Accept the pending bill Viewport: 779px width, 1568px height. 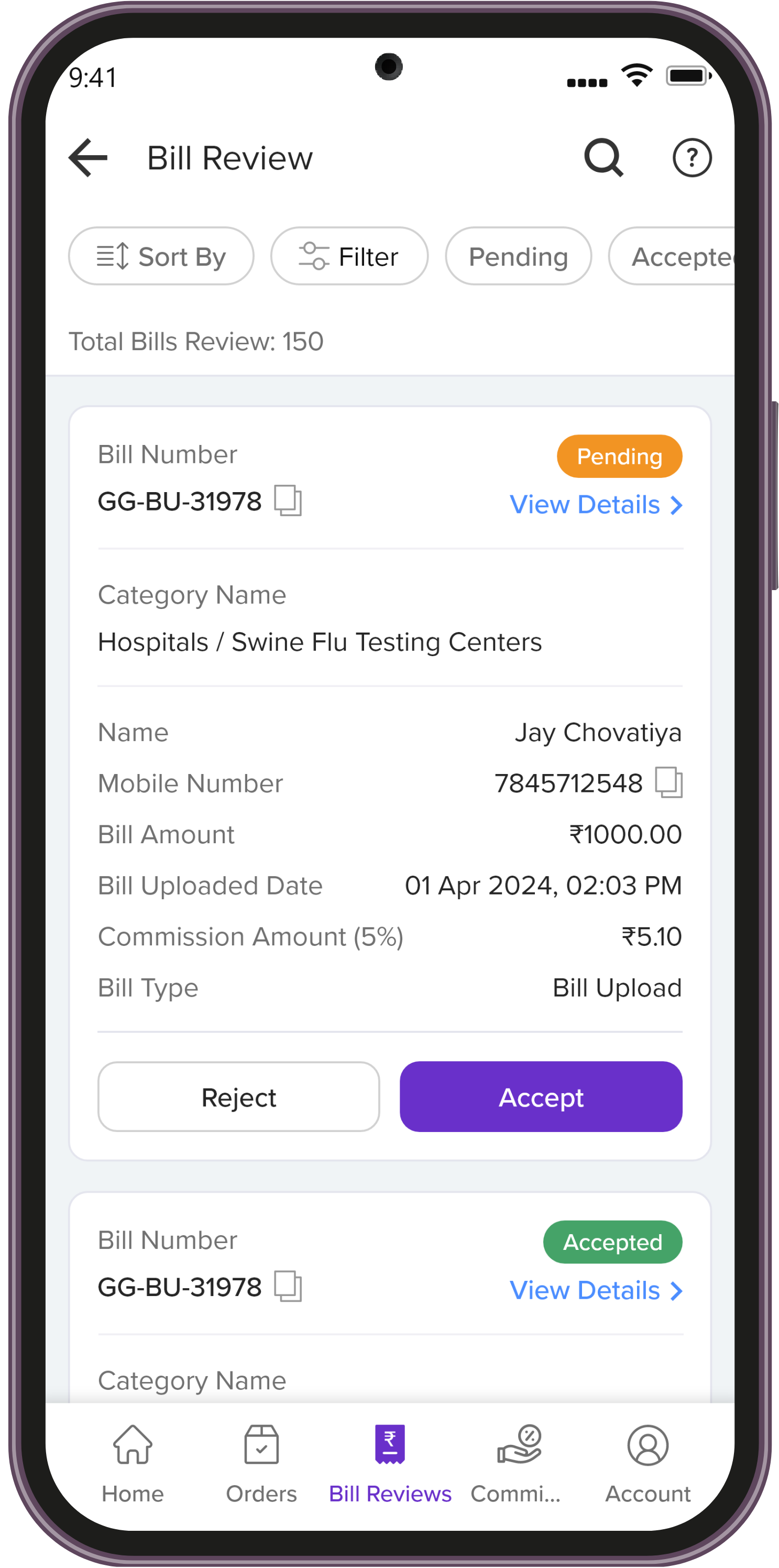541,1097
